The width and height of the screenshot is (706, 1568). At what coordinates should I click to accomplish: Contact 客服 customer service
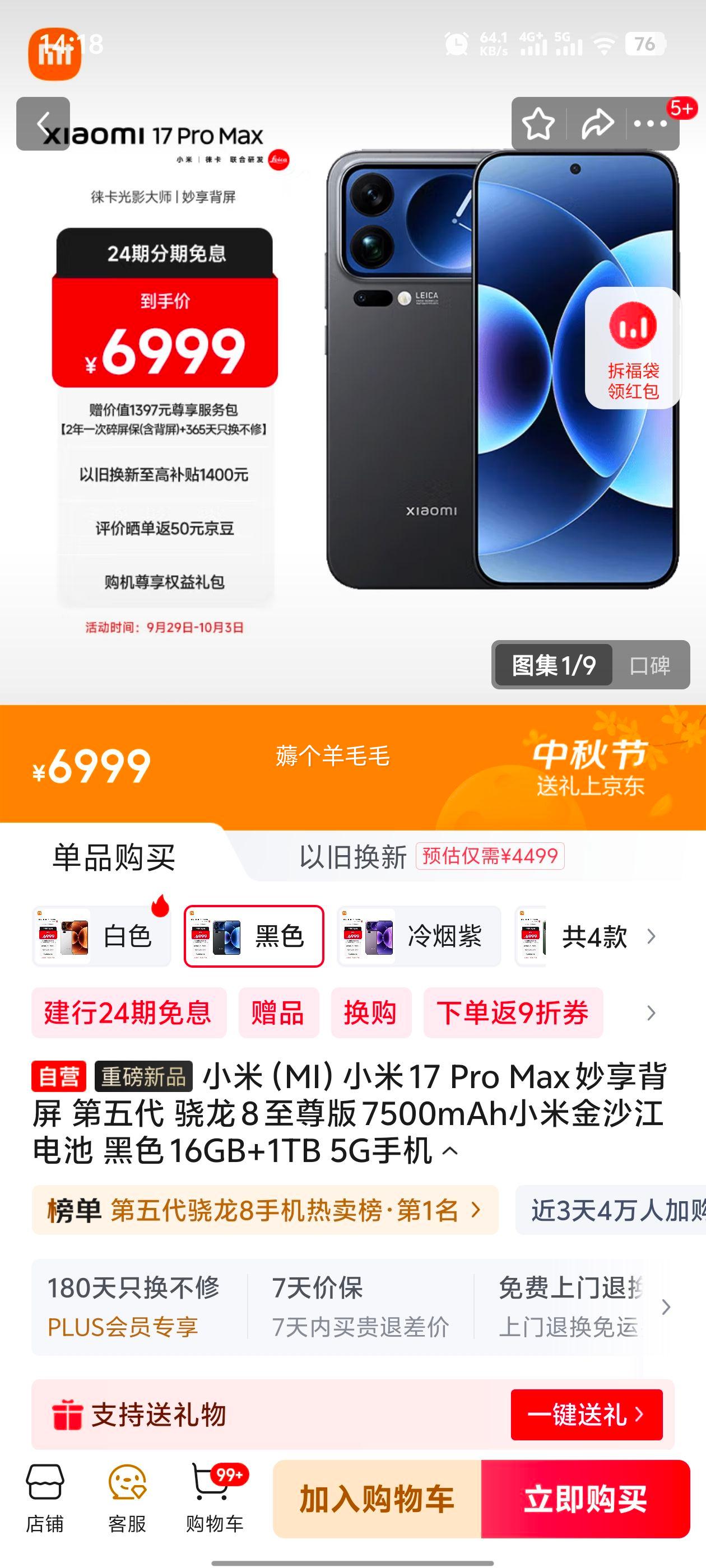click(127, 1497)
